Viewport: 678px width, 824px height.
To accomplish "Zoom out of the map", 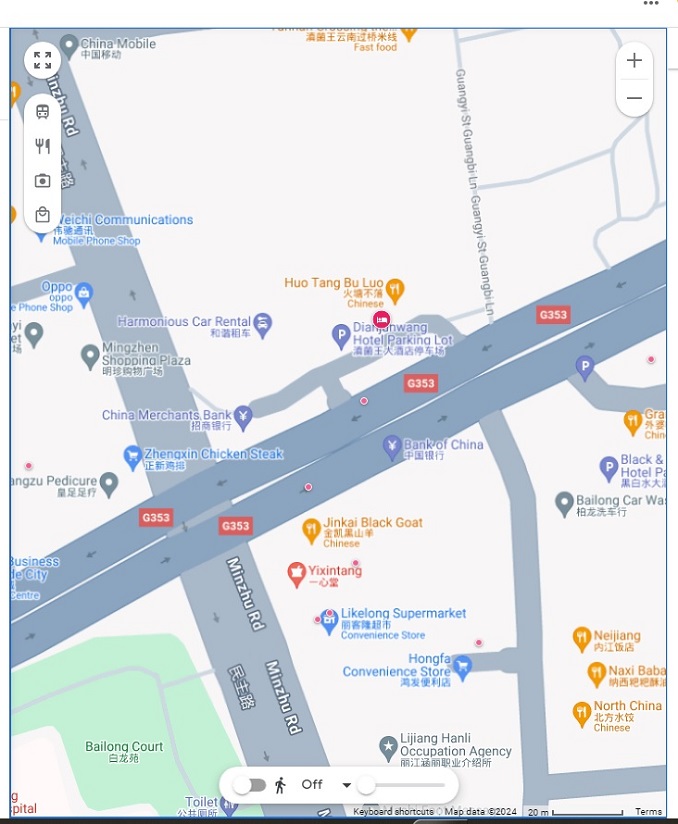I will (x=634, y=98).
